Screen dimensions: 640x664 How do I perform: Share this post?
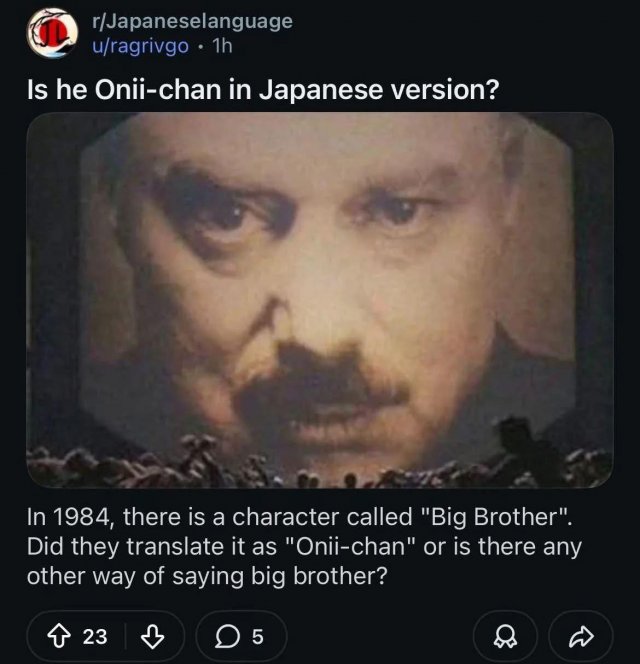point(580,636)
